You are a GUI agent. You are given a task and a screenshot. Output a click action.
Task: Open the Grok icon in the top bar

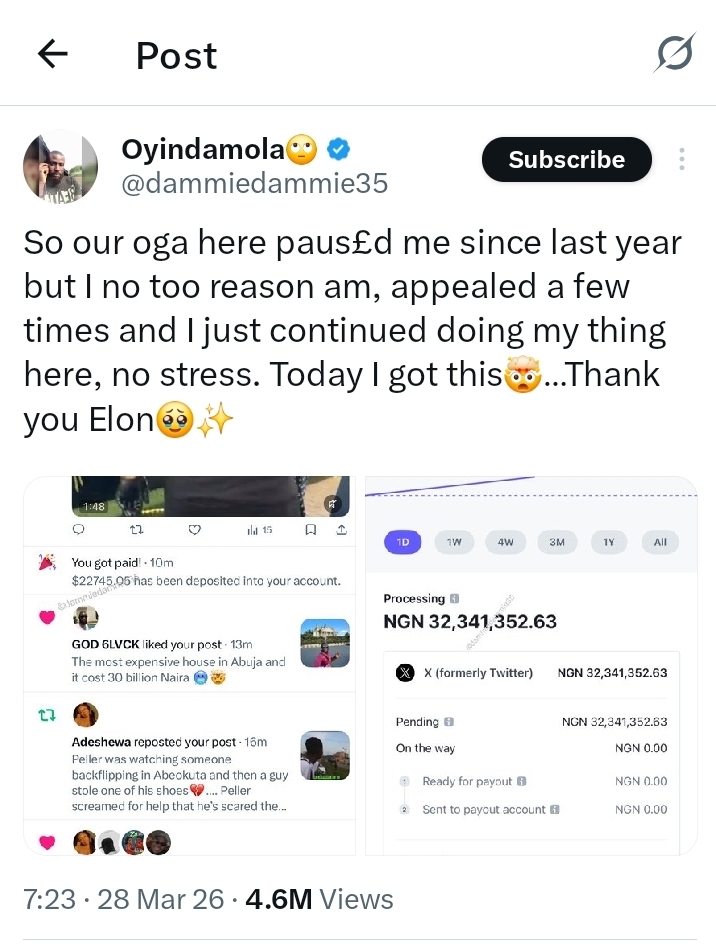(x=674, y=54)
